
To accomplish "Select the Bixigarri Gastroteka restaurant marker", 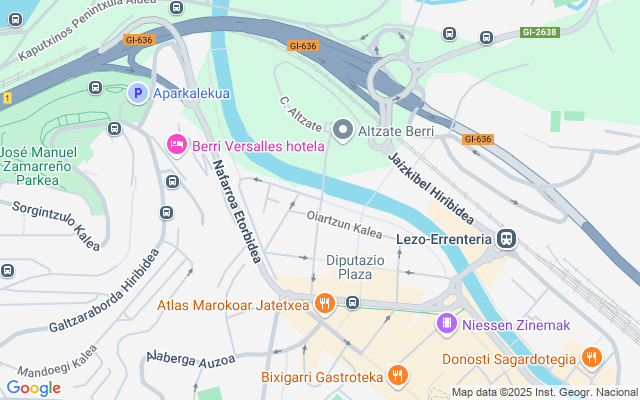I will tap(398, 376).
